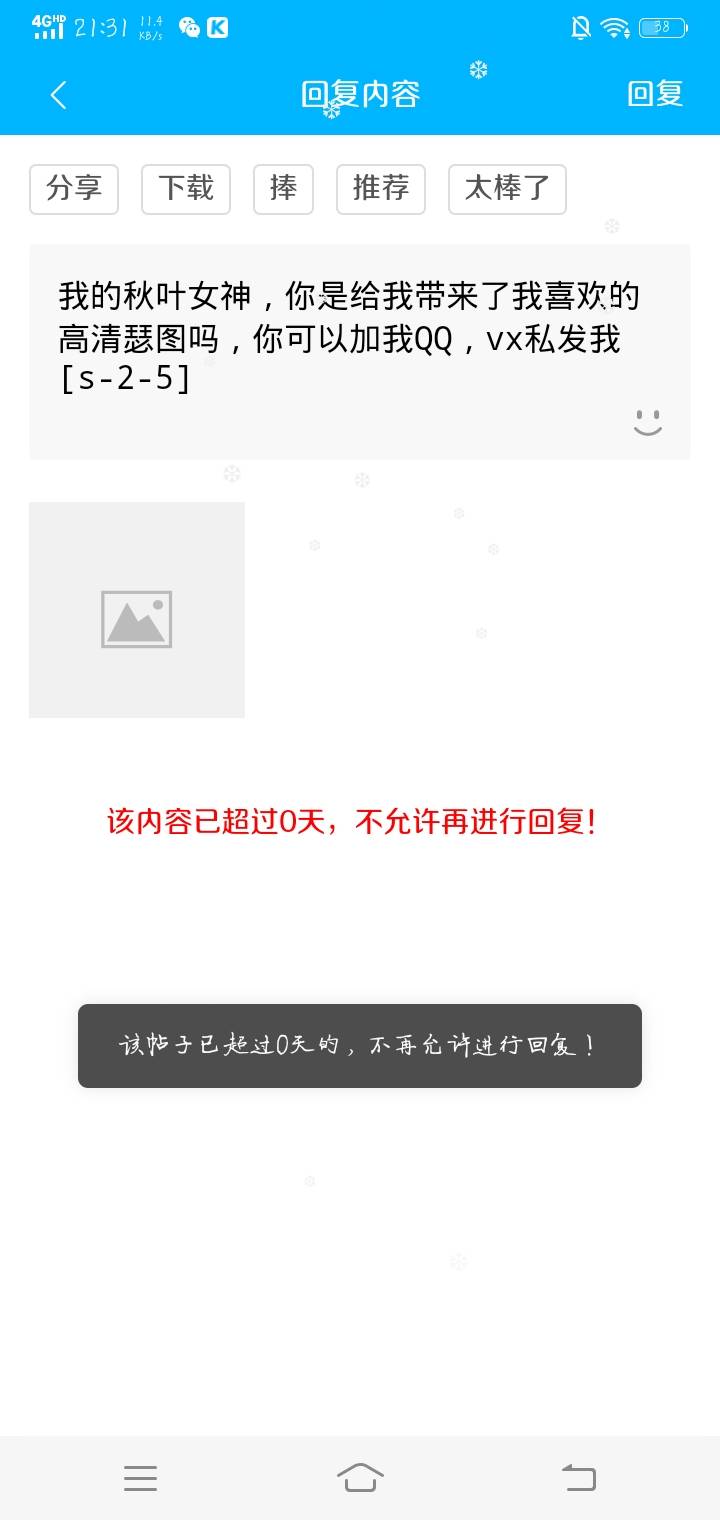Tap the image placeholder to add a picture
Image resolution: width=720 pixels, height=1520 pixels.
pos(137,610)
